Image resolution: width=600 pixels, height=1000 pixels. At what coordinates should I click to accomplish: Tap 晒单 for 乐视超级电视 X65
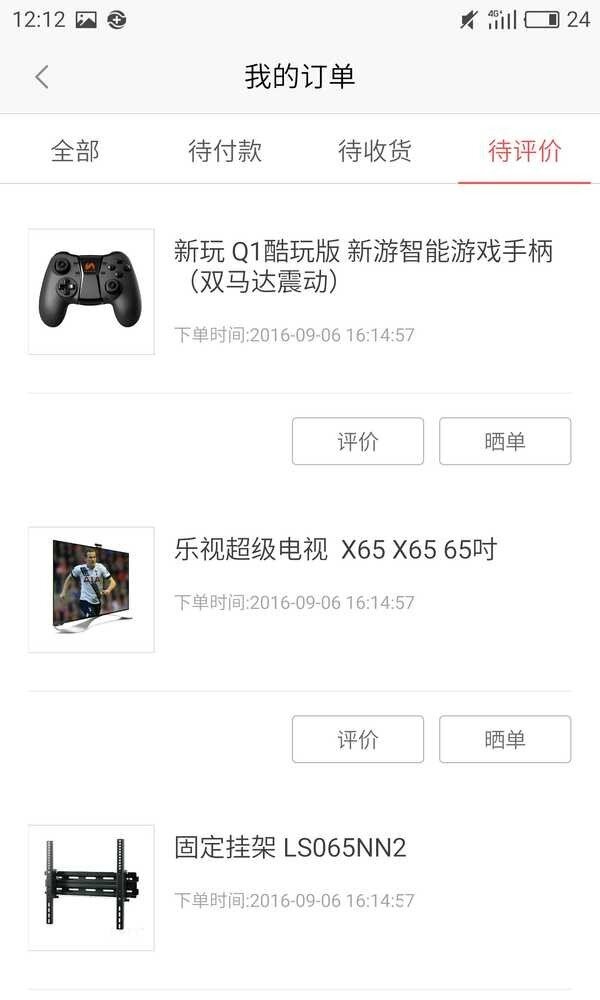click(505, 739)
